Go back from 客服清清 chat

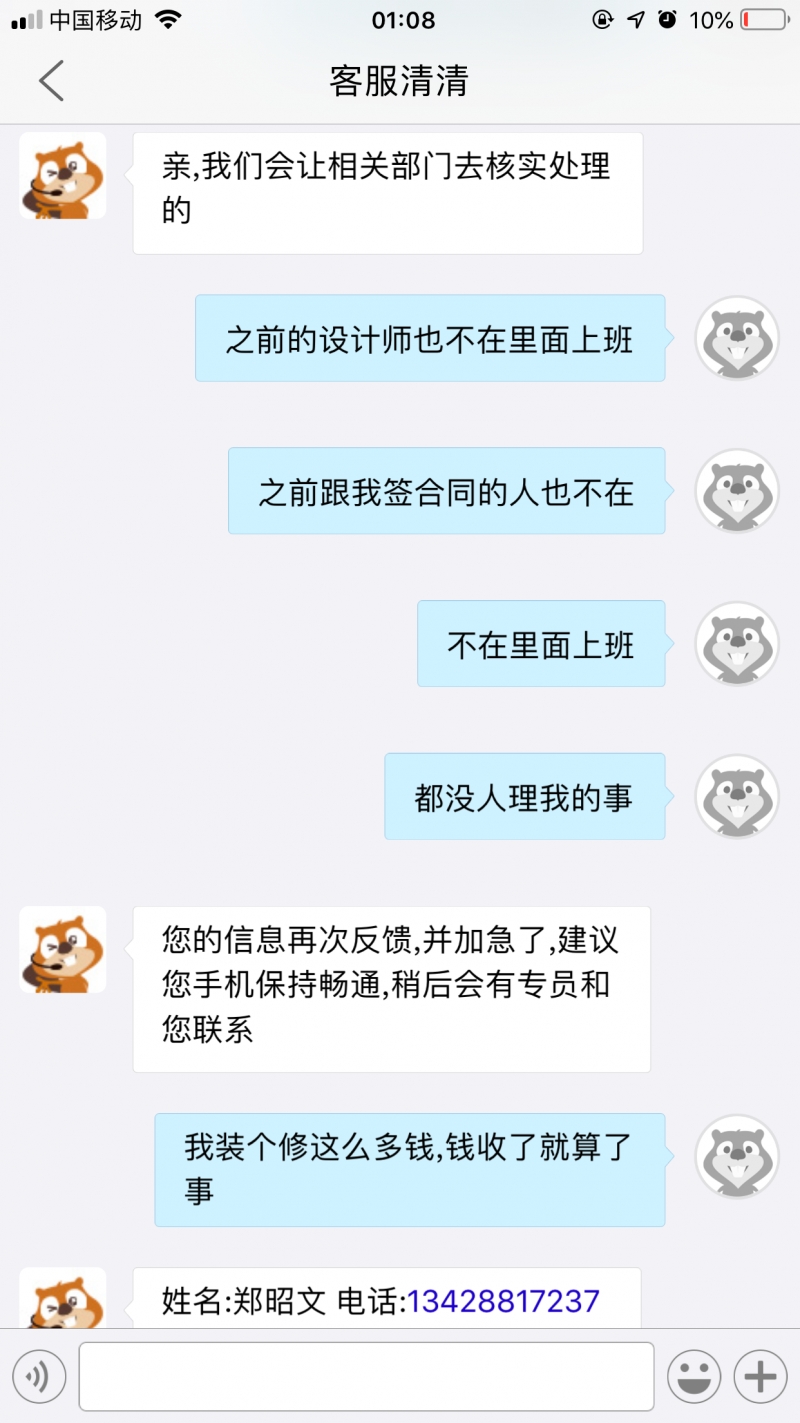[51, 81]
